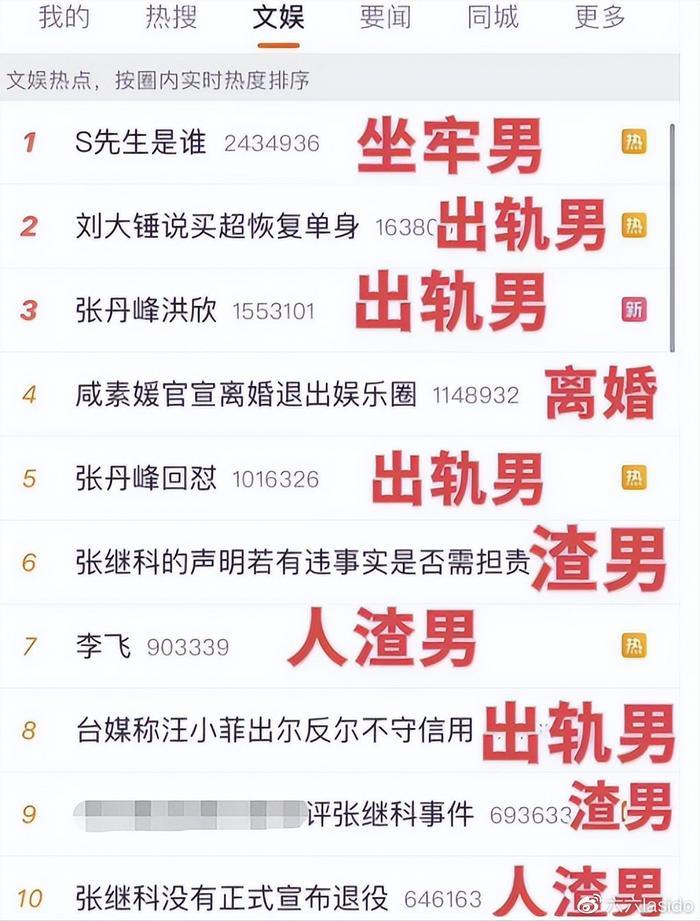Open 刘大锤说买超恢复单身 topic

[x=217, y=226]
